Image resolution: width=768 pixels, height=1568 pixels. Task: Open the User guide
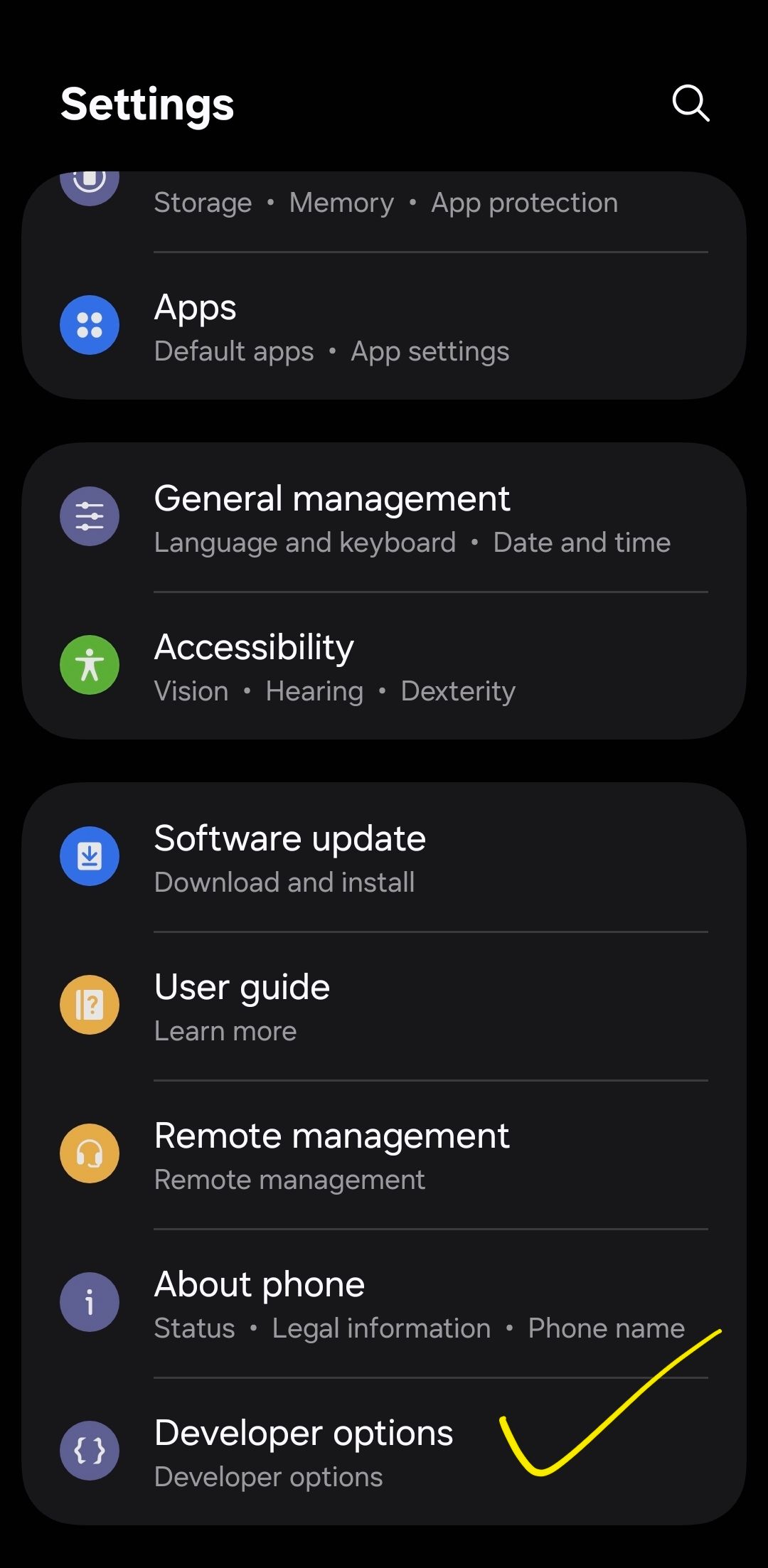click(384, 1006)
